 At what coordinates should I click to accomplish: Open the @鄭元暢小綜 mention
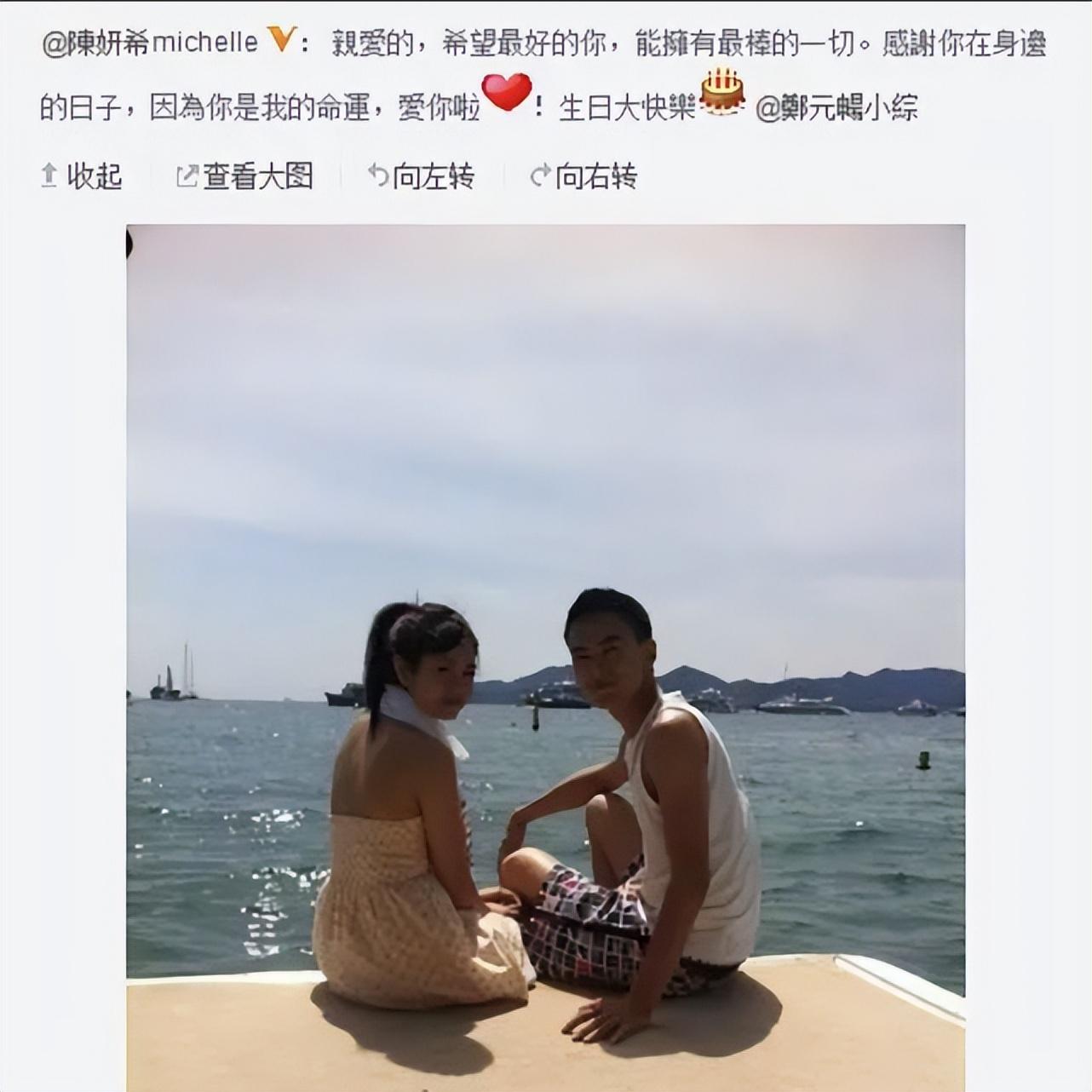pyautogui.click(x=836, y=108)
